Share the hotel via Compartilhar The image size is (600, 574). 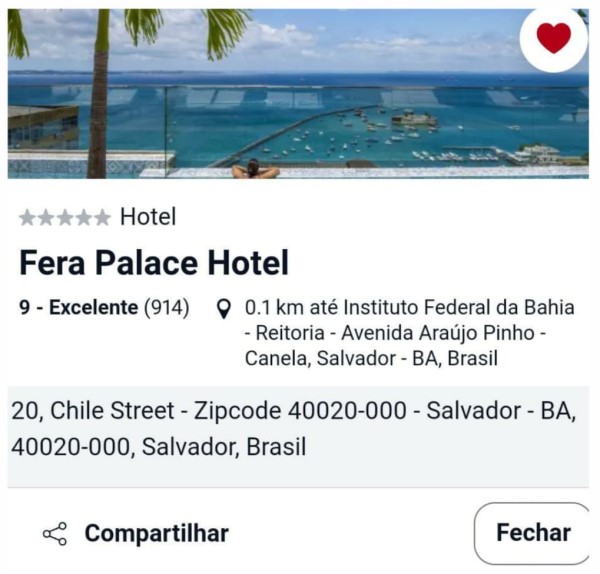pyautogui.click(x=136, y=533)
